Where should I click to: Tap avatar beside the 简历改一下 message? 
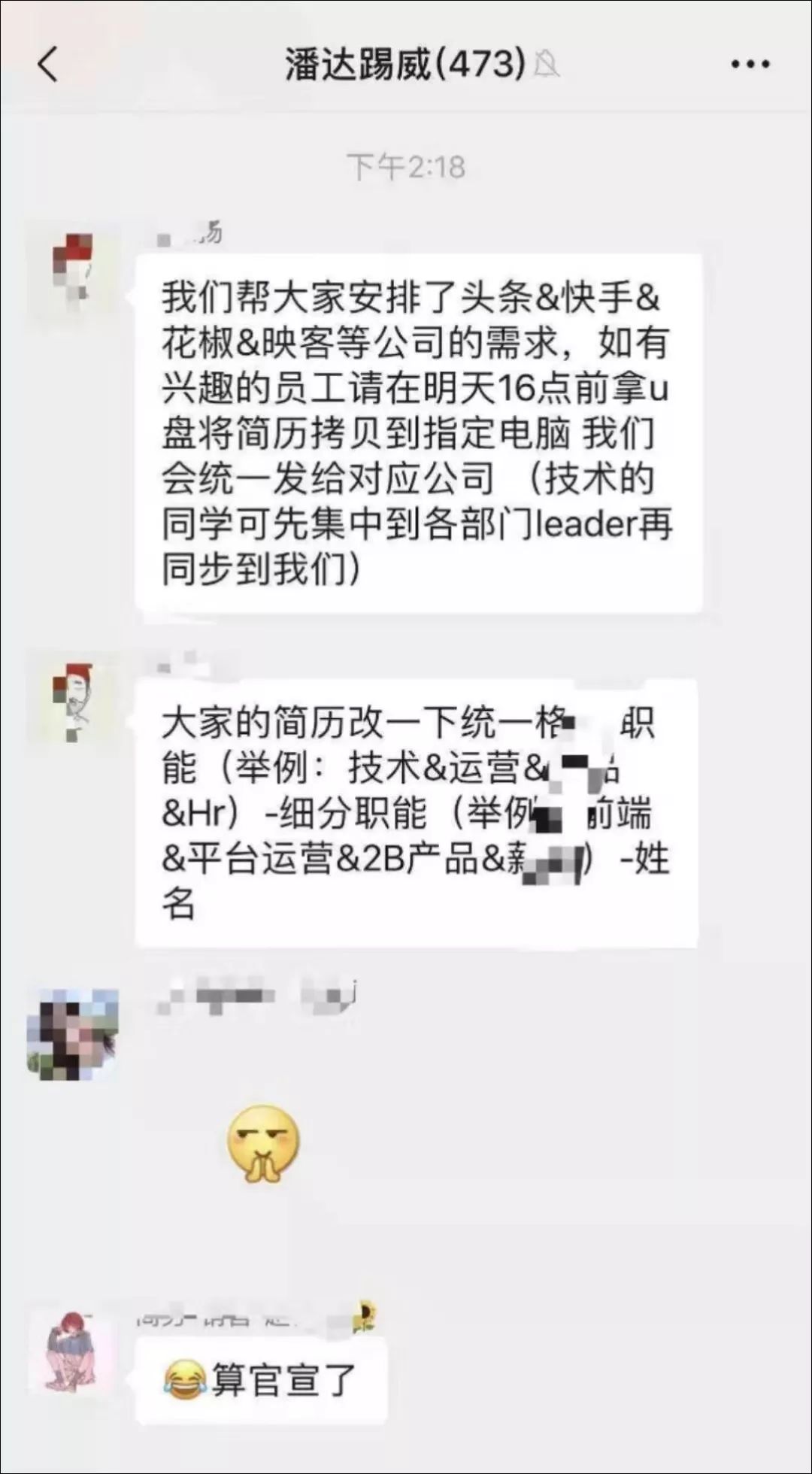coord(72,698)
